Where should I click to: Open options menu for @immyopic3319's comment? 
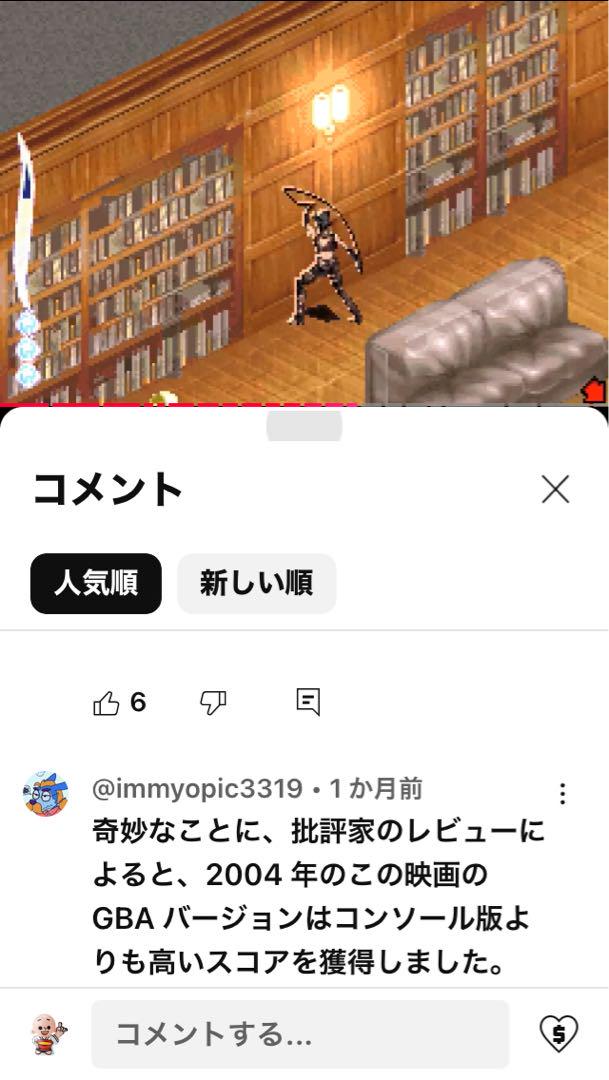coord(562,794)
